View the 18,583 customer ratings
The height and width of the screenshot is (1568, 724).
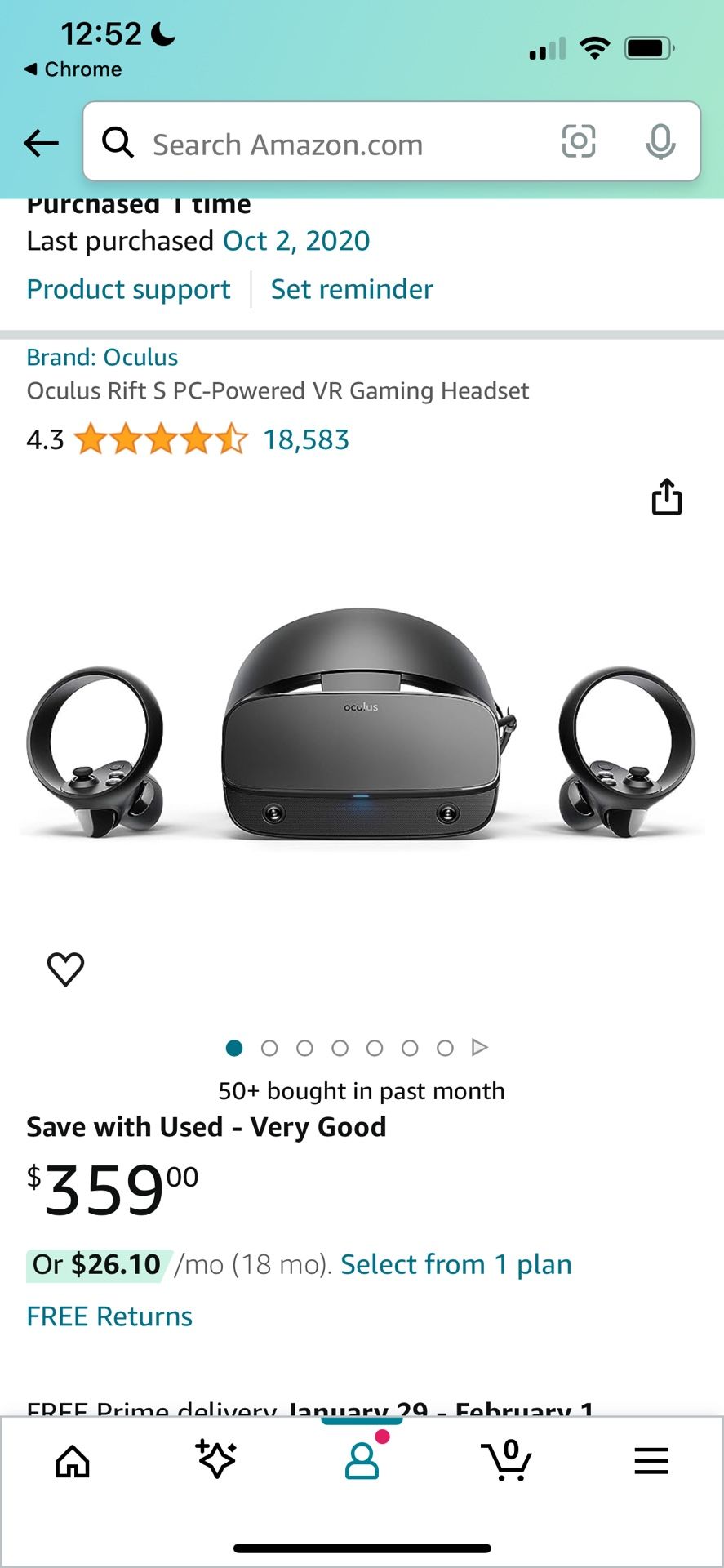point(306,439)
